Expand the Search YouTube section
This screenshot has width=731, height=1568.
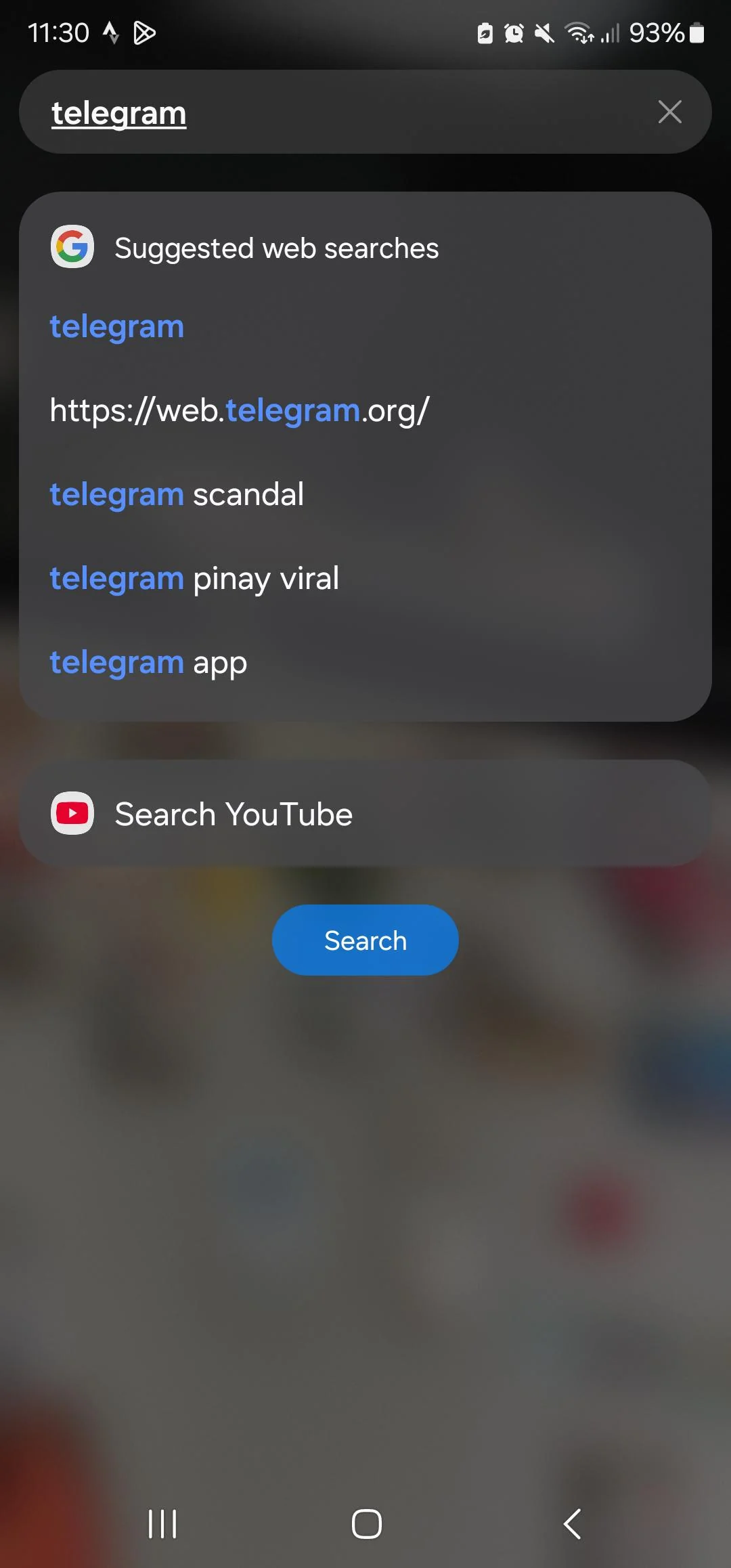(365, 813)
